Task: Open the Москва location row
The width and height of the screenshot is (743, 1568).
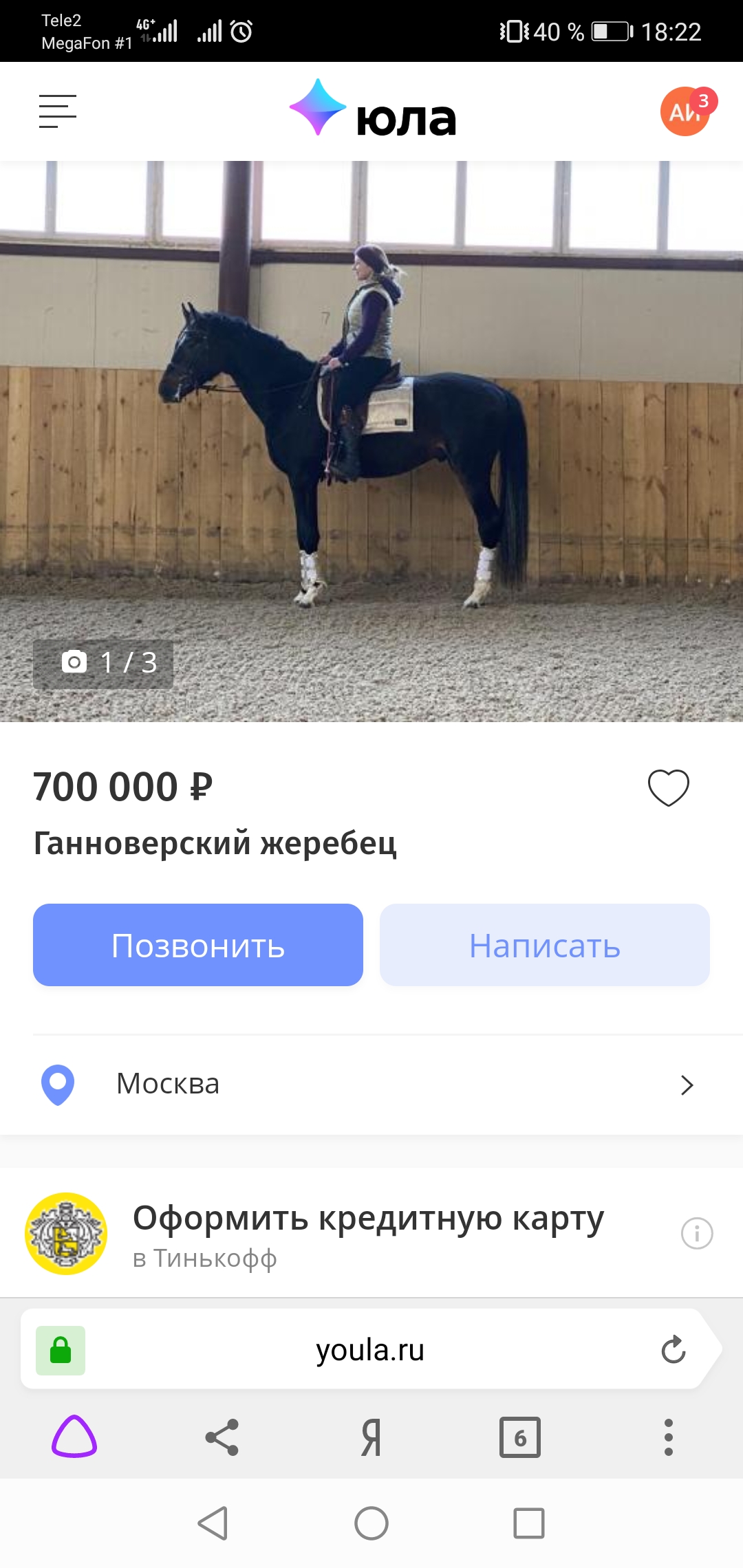Action: 371,1085
